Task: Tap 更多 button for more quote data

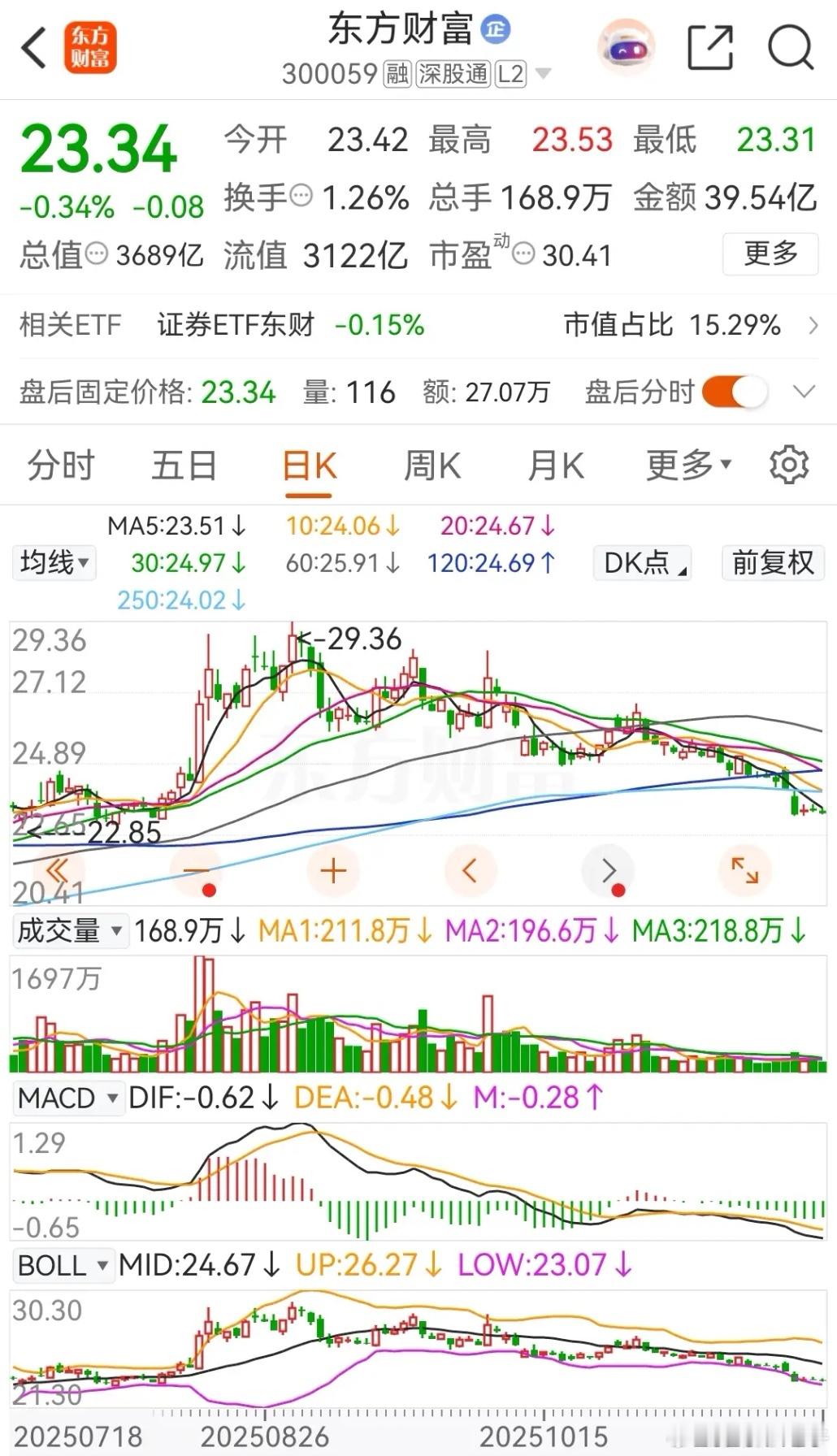Action: tap(770, 254)
